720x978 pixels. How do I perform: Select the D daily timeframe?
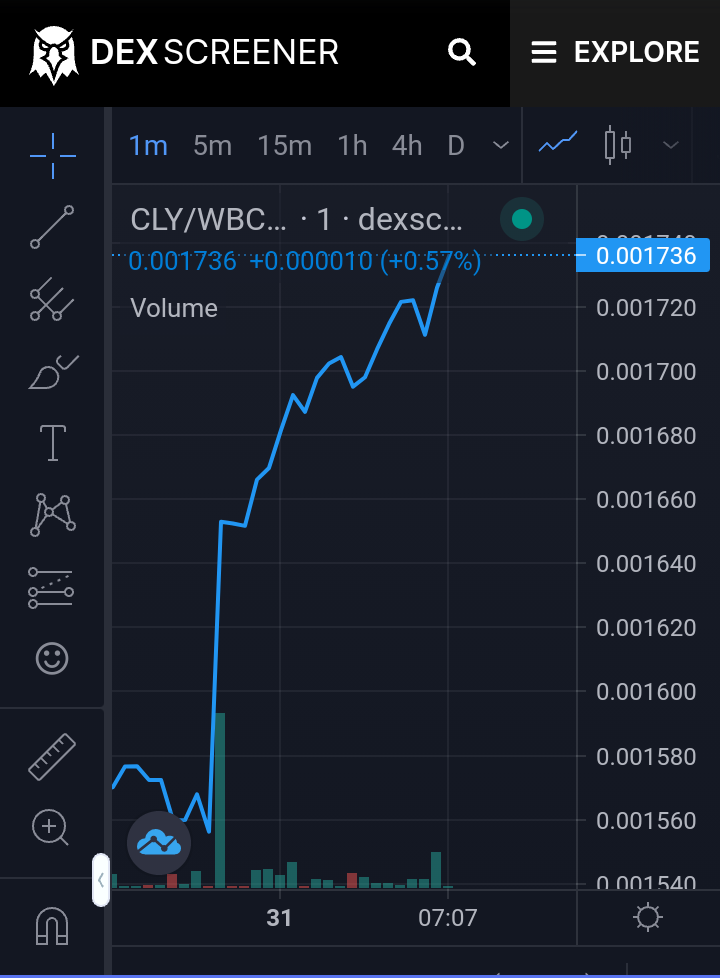(x=456, y=146)
